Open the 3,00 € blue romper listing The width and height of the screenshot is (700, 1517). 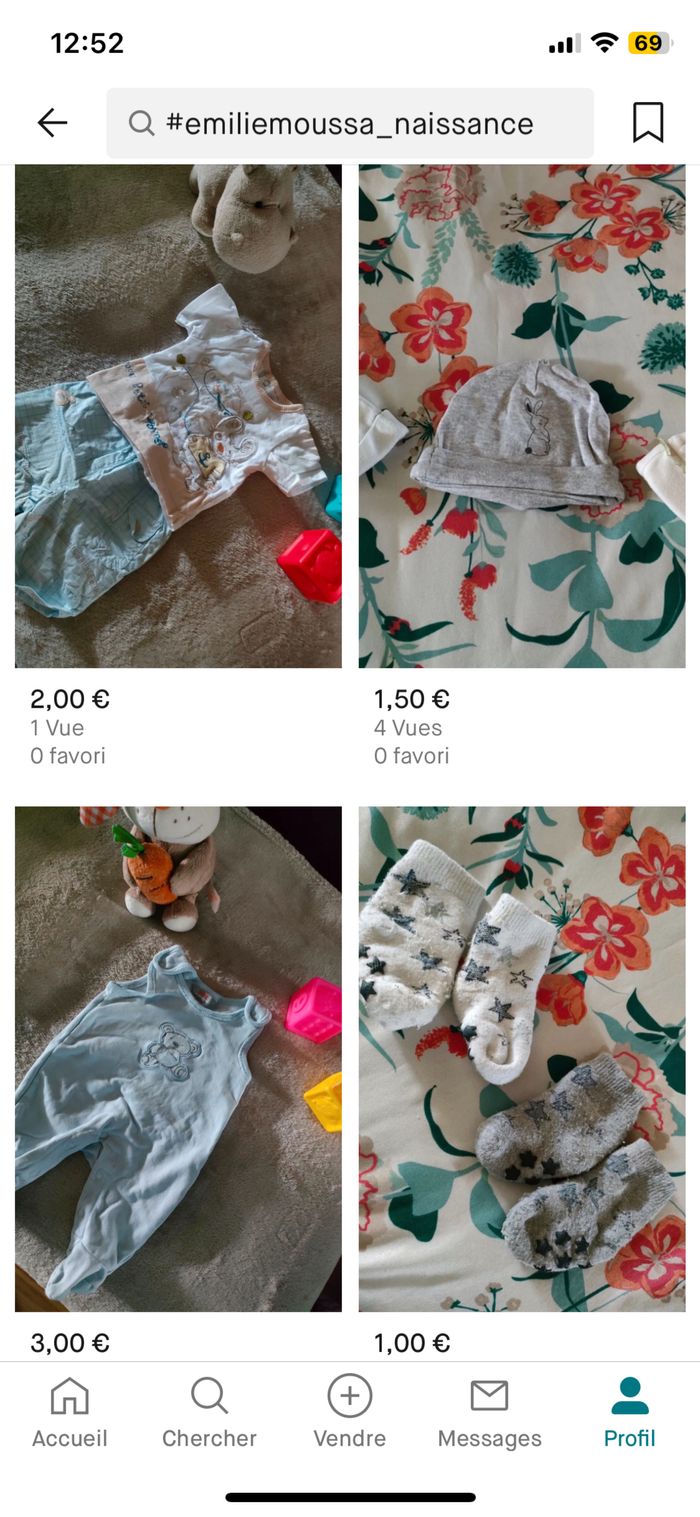[178, 1058]
